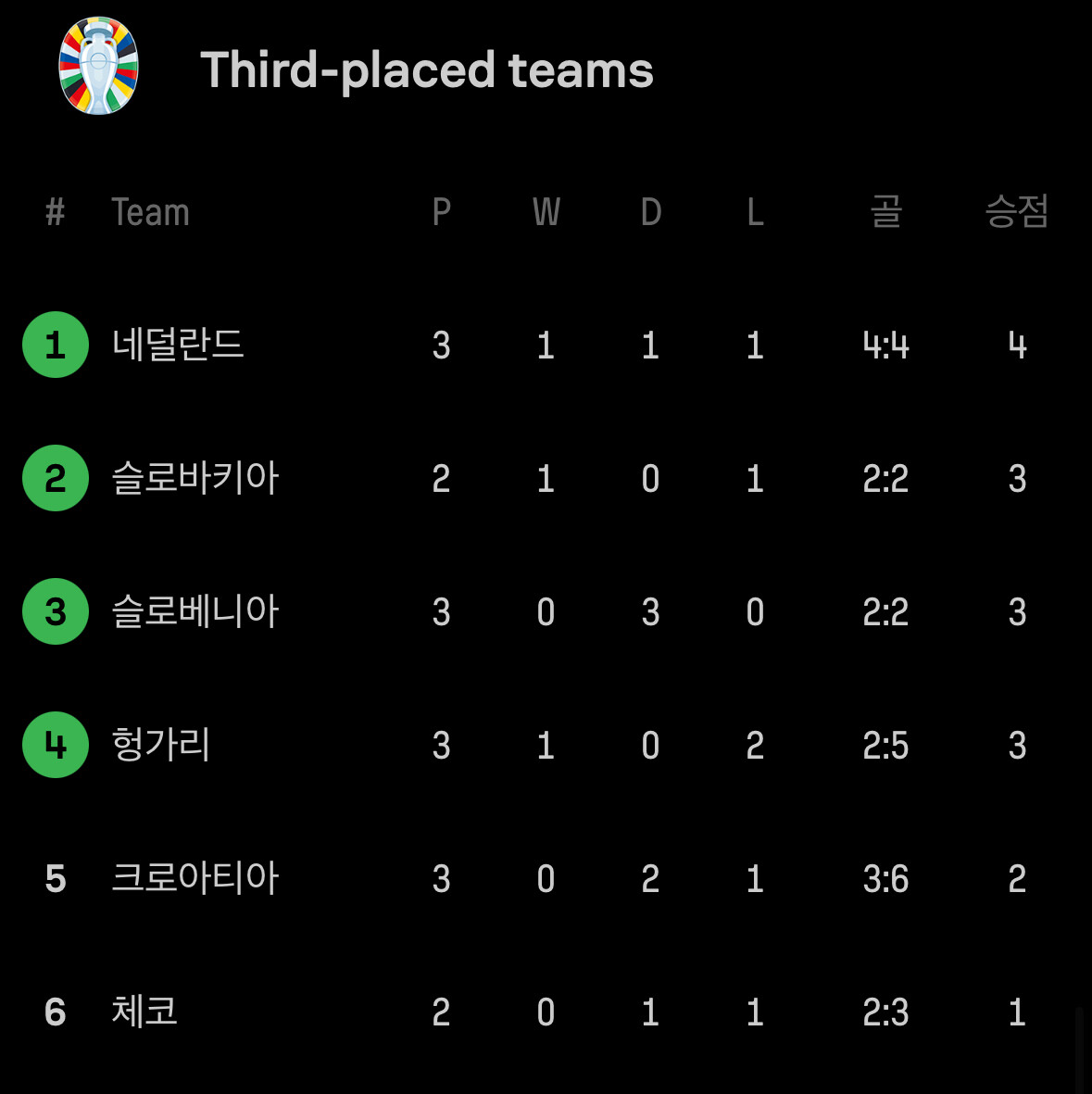
Task: Open the 체코 team row
Action: 546,1011
